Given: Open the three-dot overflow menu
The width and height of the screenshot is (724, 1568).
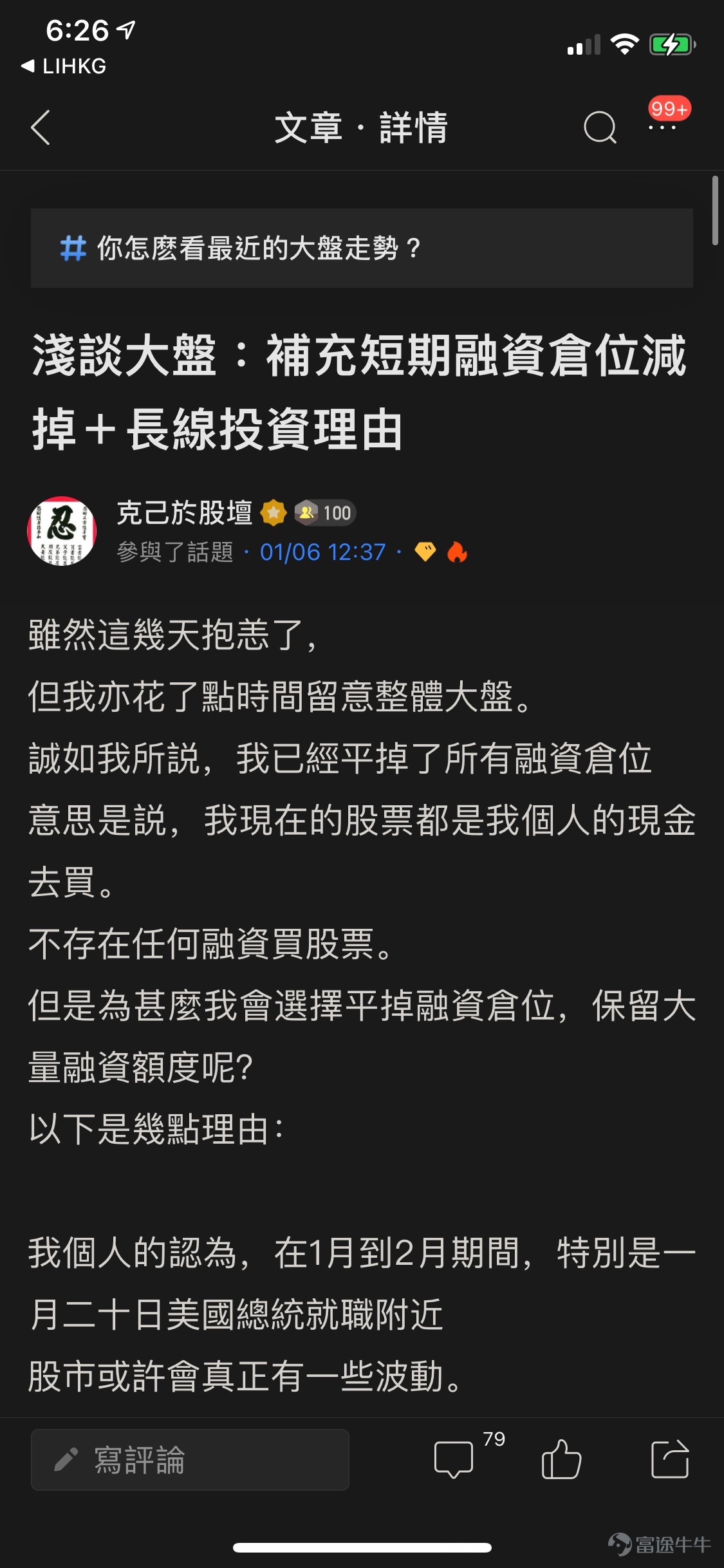Looking at the screenshot, I should (x=663, y=127).
